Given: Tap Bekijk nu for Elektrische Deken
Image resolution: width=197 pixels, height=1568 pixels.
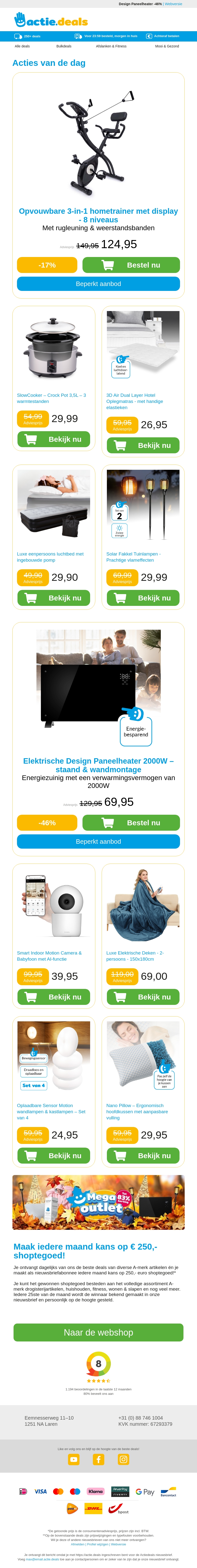Looking at the screenshot, I should click(143, 997).
